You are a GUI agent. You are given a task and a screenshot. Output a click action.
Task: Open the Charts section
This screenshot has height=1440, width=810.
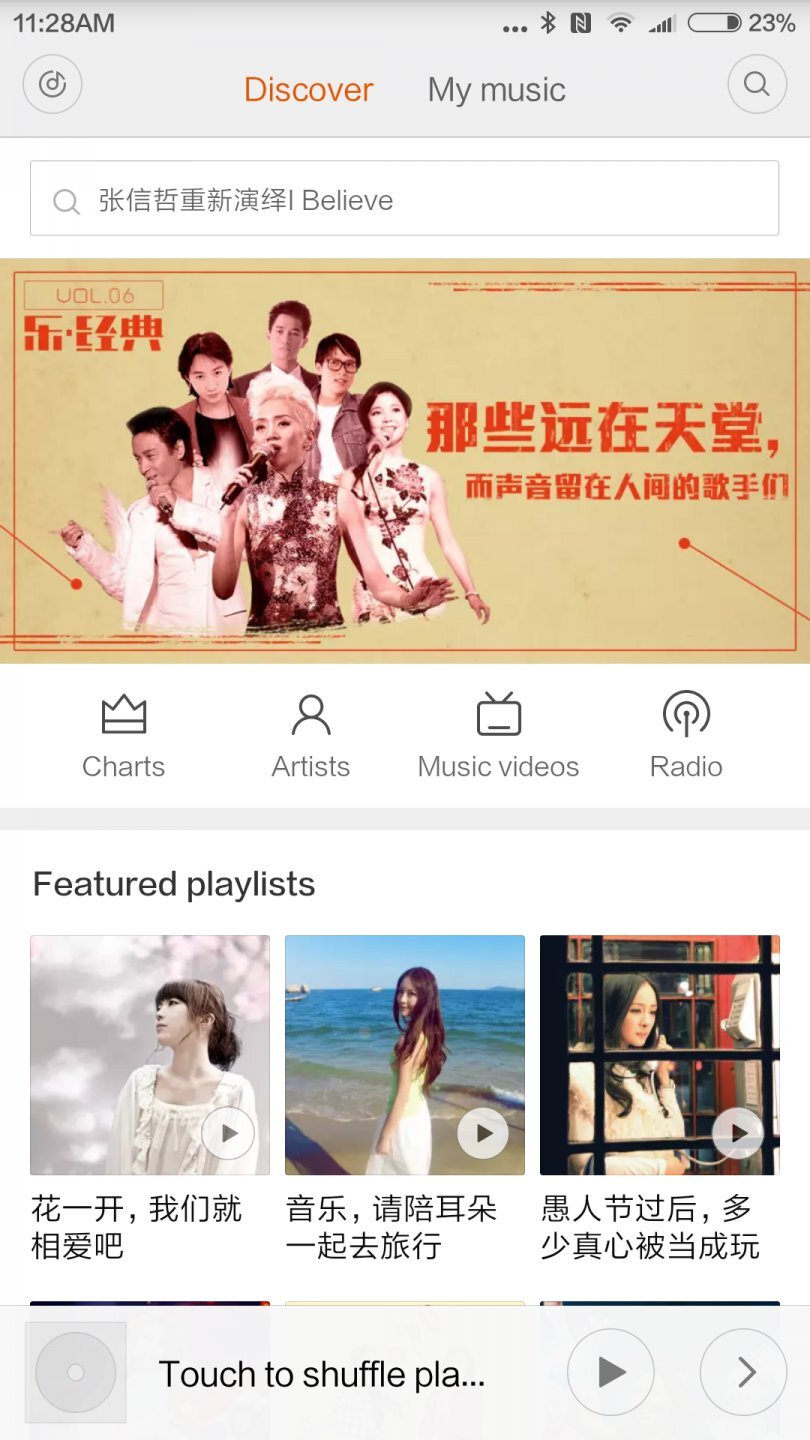[x=123, y=733]
